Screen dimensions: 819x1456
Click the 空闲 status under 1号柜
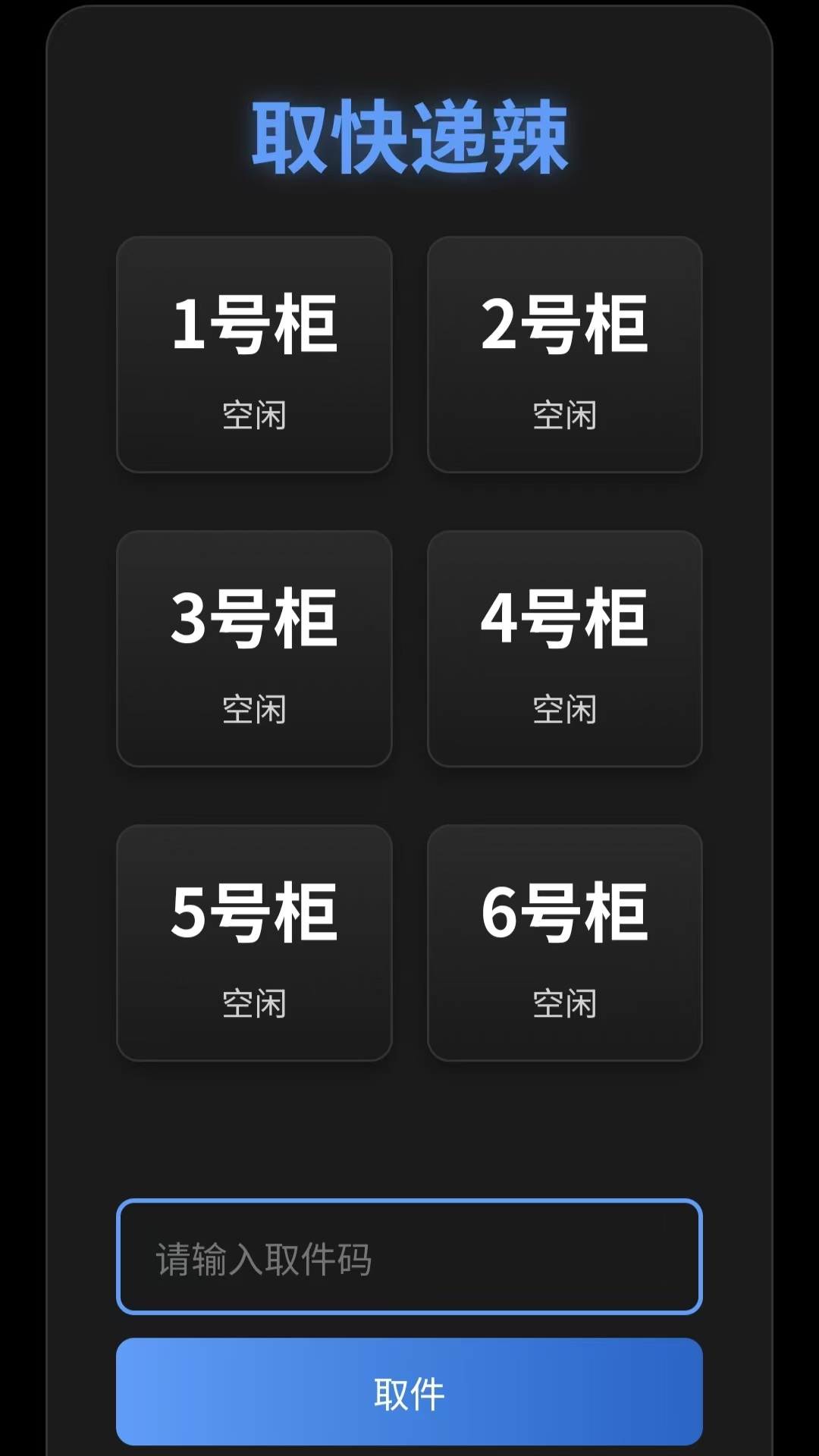(255, 414)
